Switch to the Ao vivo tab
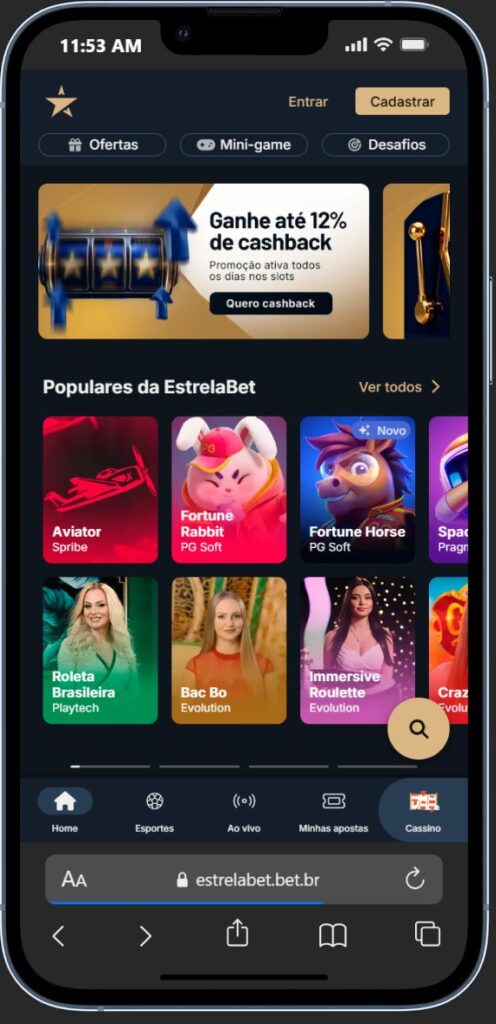 pyautogui.click(x=244, y=811)
